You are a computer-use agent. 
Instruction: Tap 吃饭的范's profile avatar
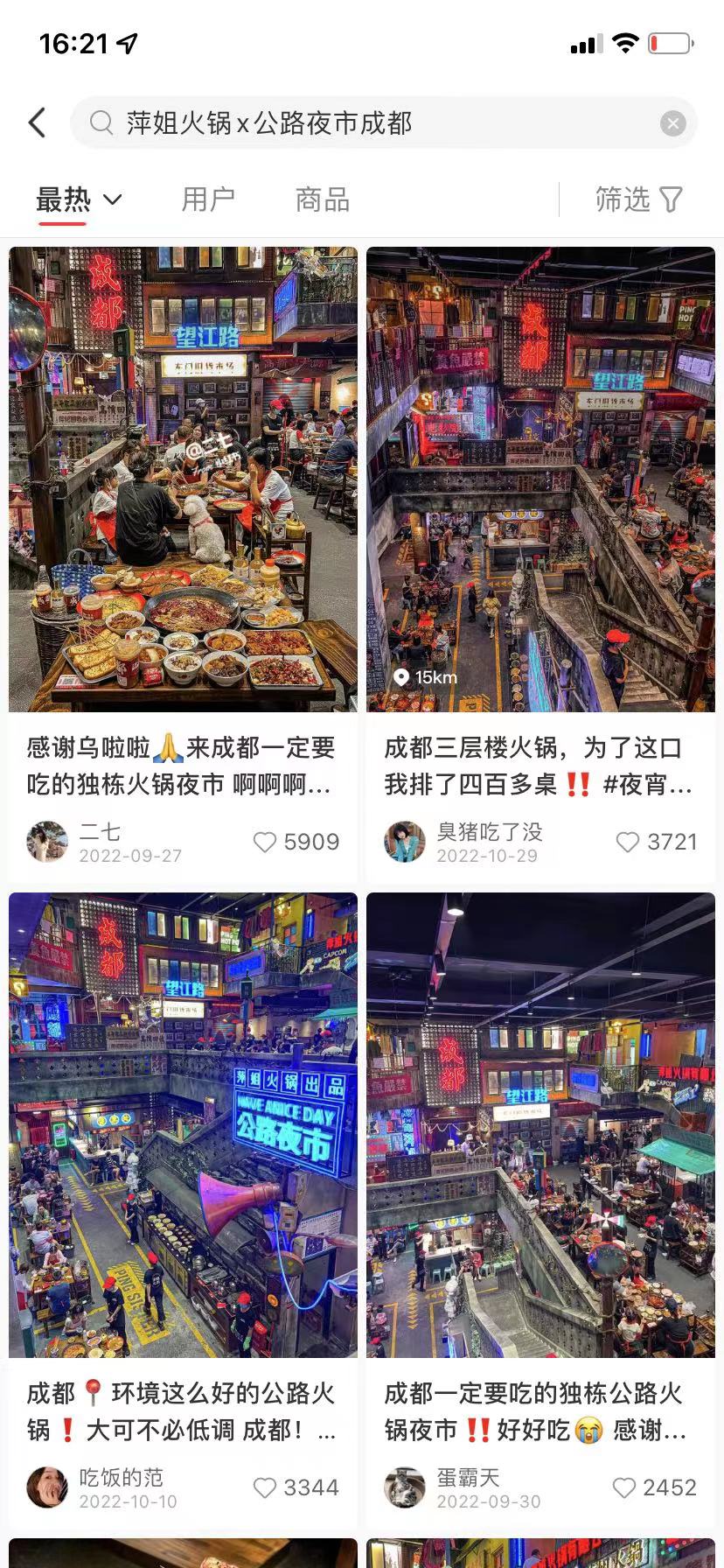tap(48, 1487)
